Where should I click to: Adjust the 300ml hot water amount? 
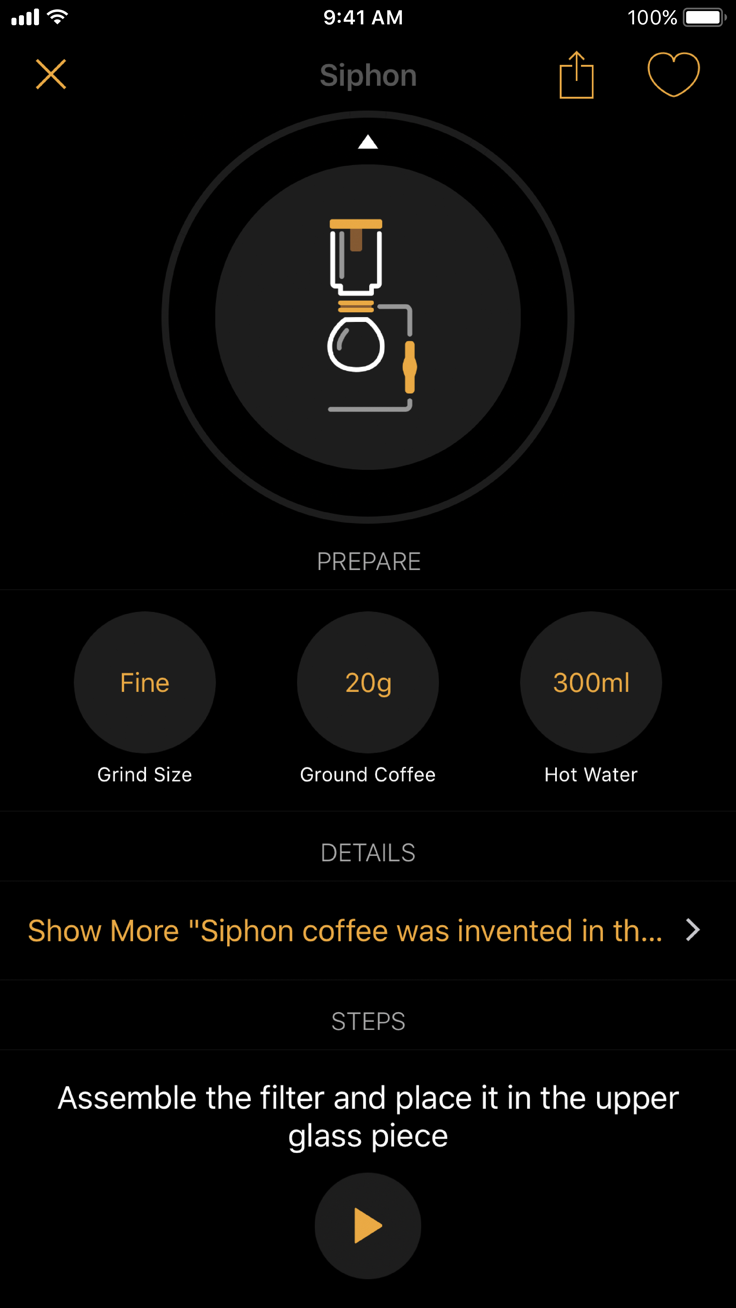coord(591,683)
